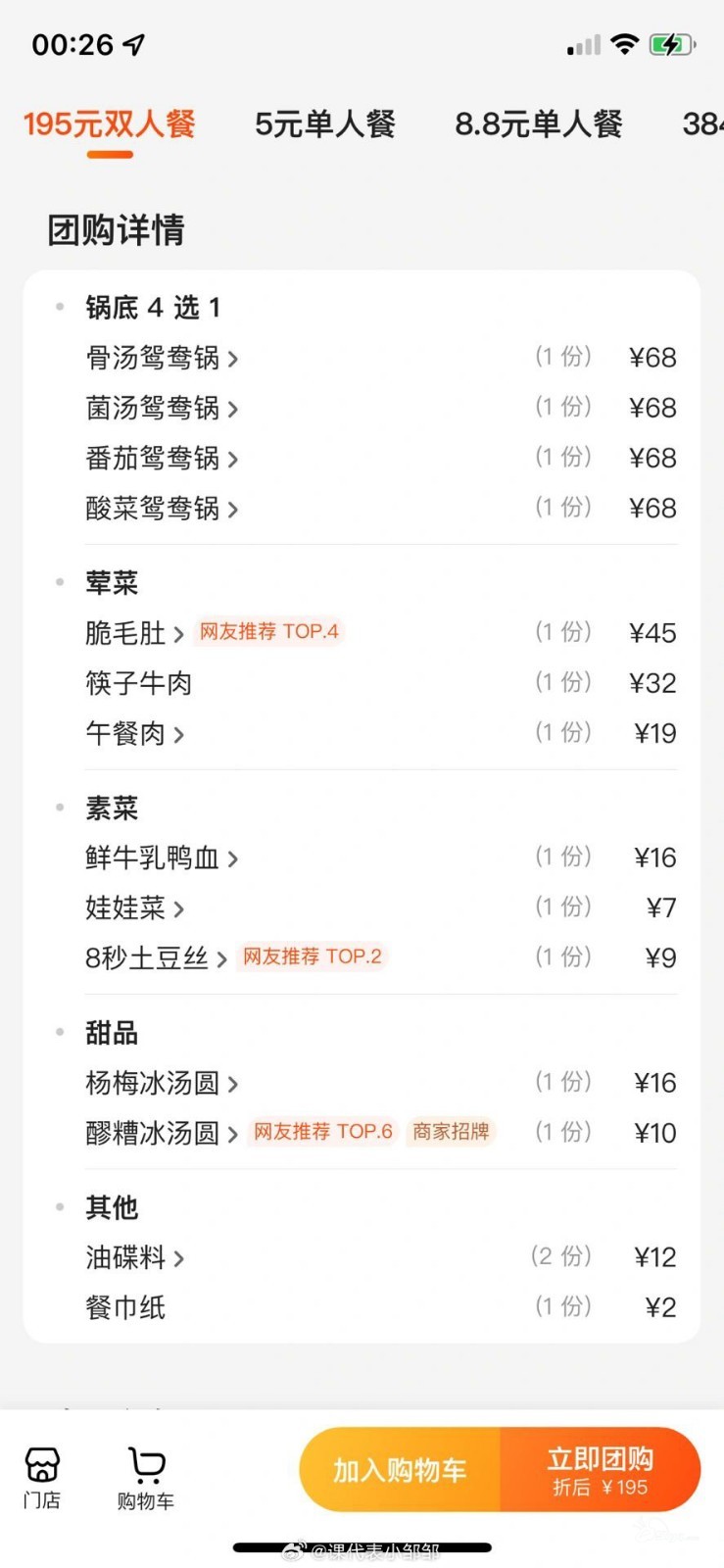724x1568 pixels.
Task: Open 娃娃菜 dish details
Action: [134, 908]
